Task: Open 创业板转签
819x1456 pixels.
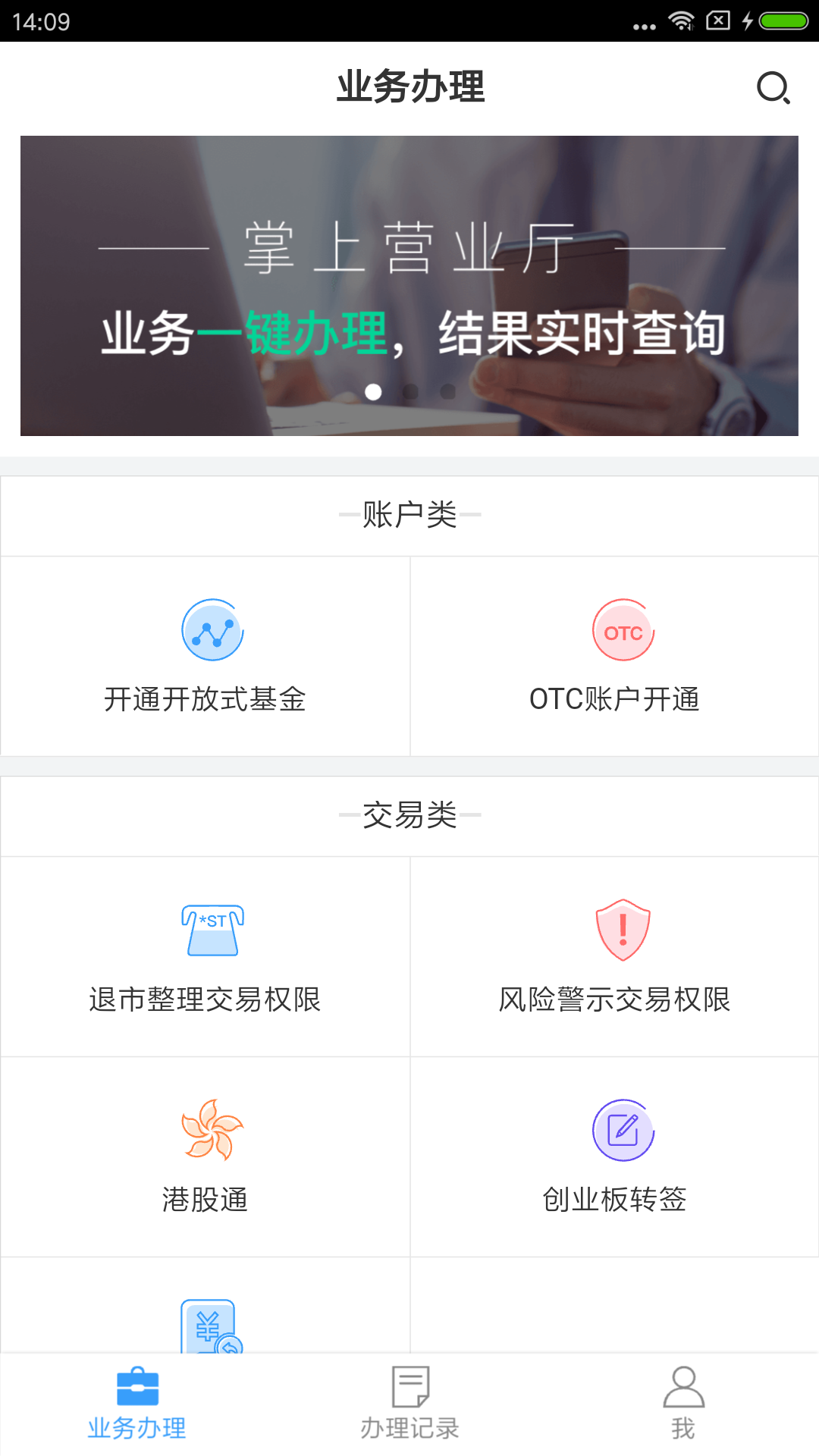Action: click(x=614, y=1157)
